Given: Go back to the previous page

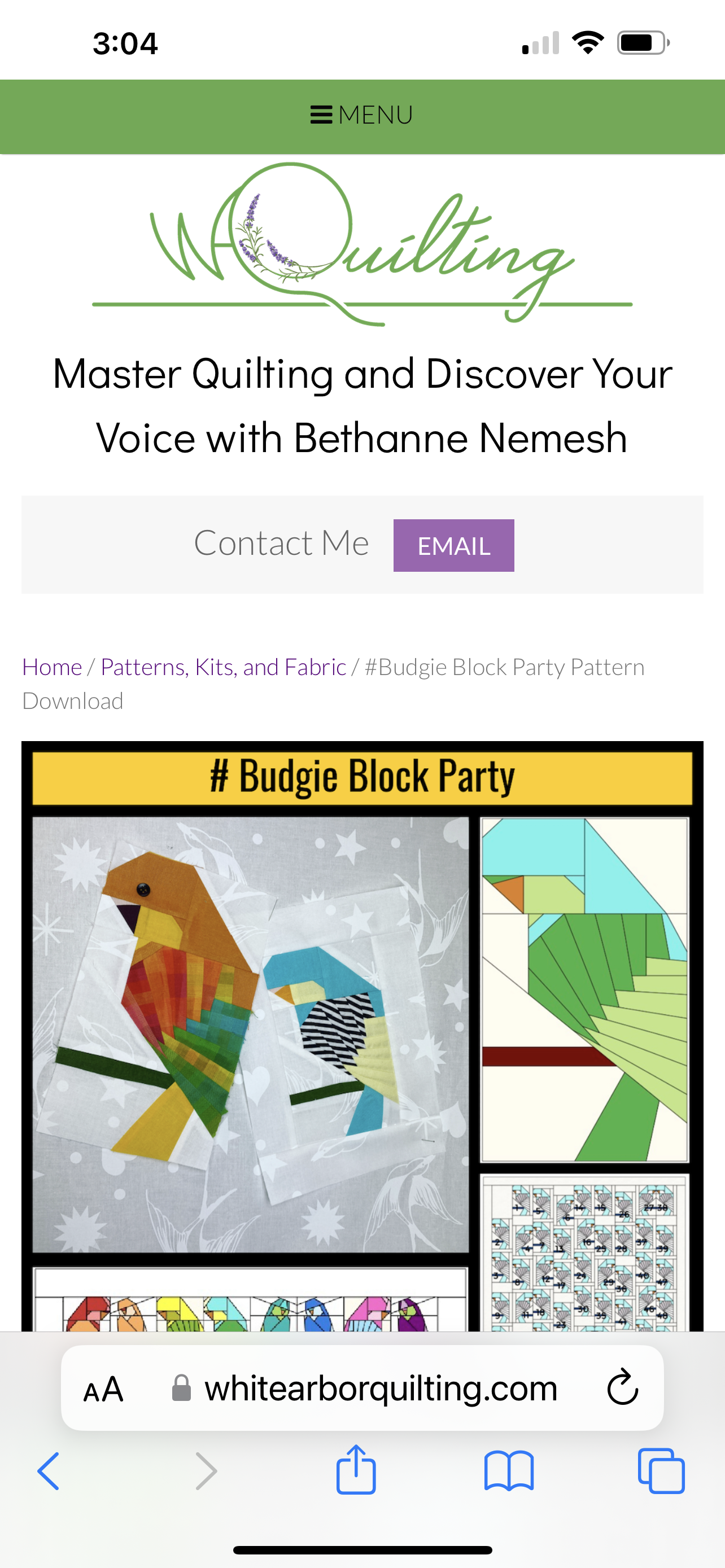Looking at the screenshot, I should point(49,1470).
